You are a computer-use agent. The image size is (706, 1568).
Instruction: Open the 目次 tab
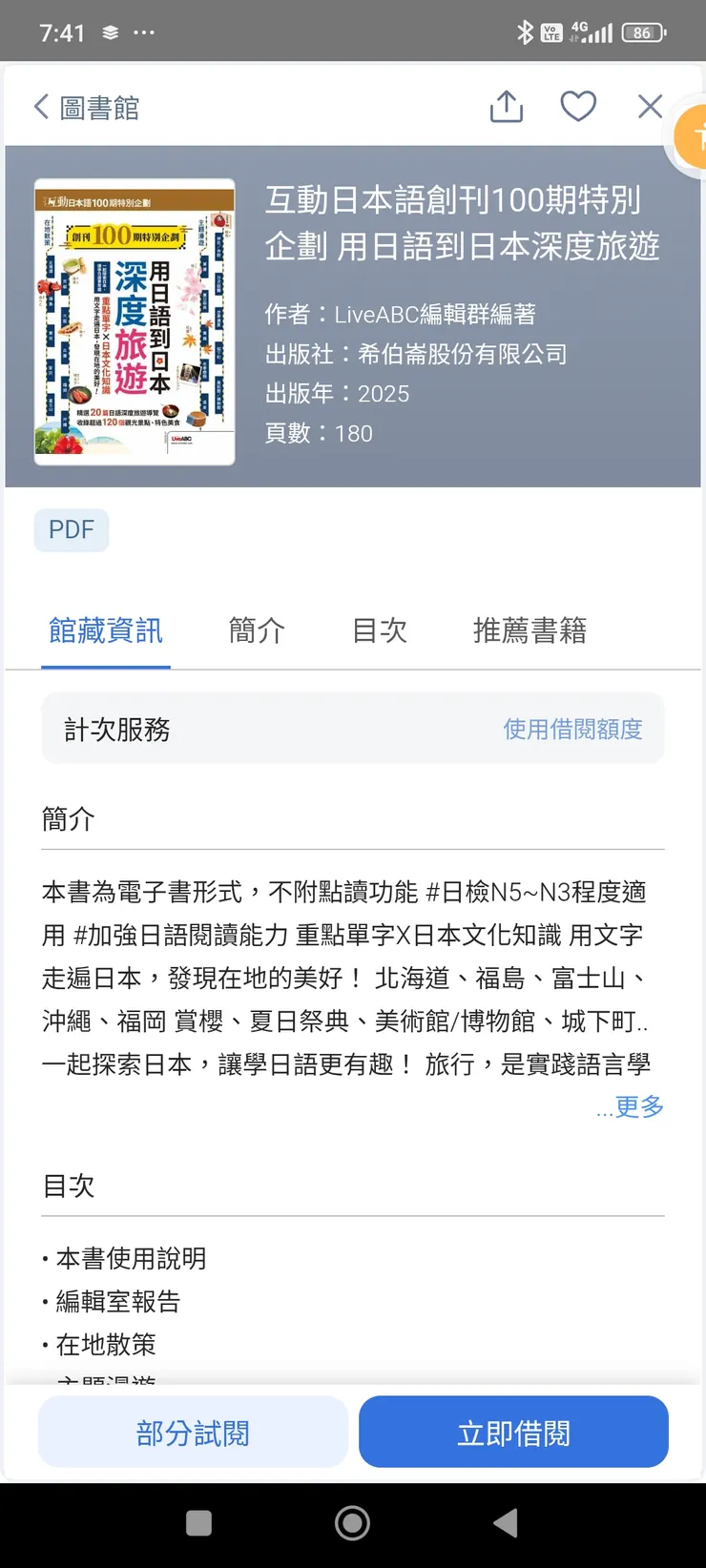tap(380, 630)
